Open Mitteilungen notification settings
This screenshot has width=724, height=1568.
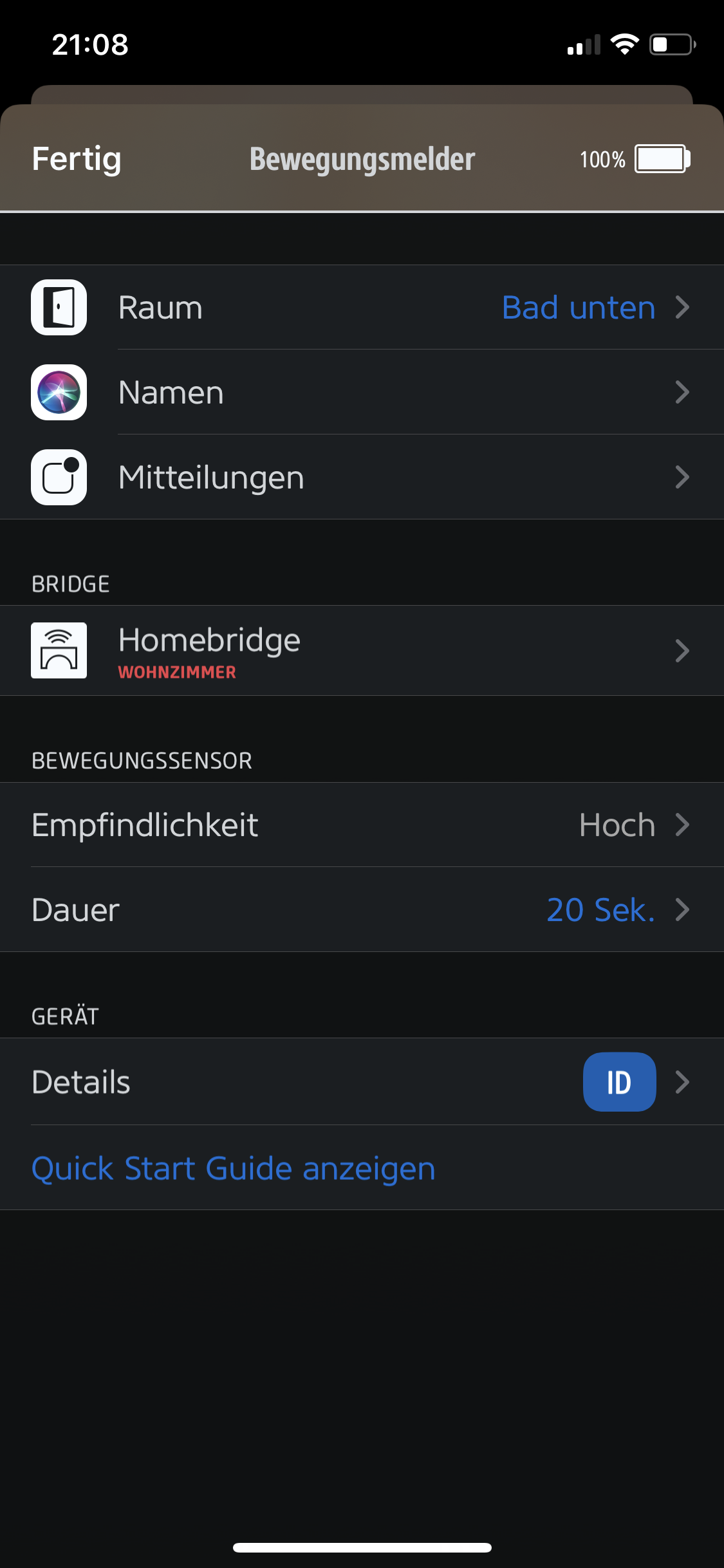362,478
